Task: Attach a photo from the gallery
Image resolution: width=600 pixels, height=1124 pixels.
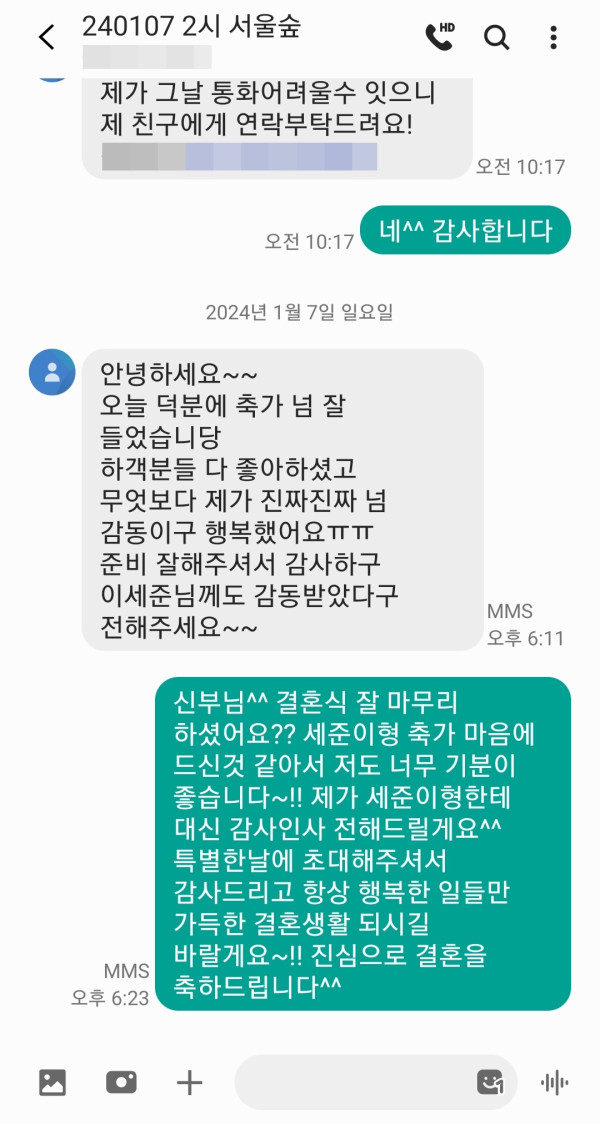Action: coord(52,1082)
